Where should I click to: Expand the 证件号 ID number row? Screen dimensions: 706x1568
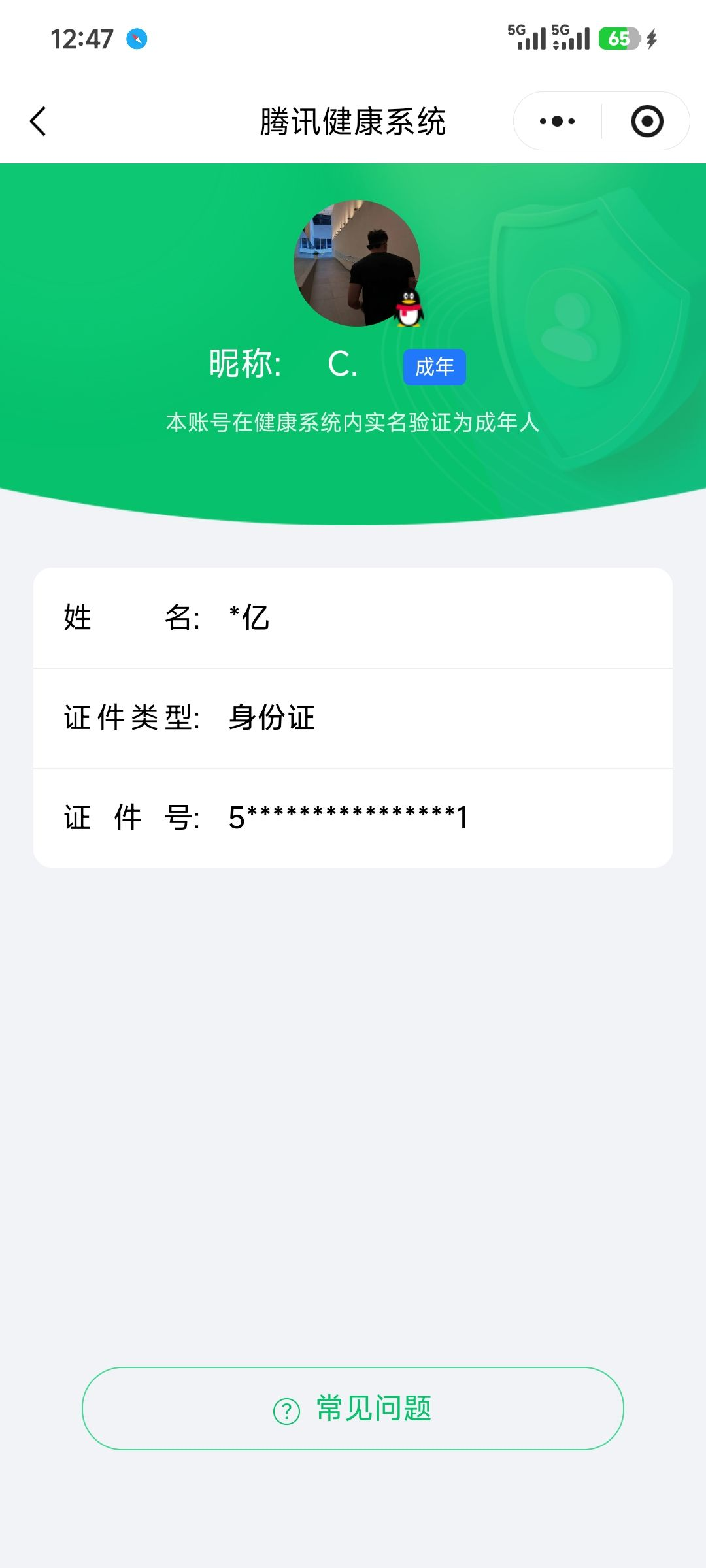point(353,817)
